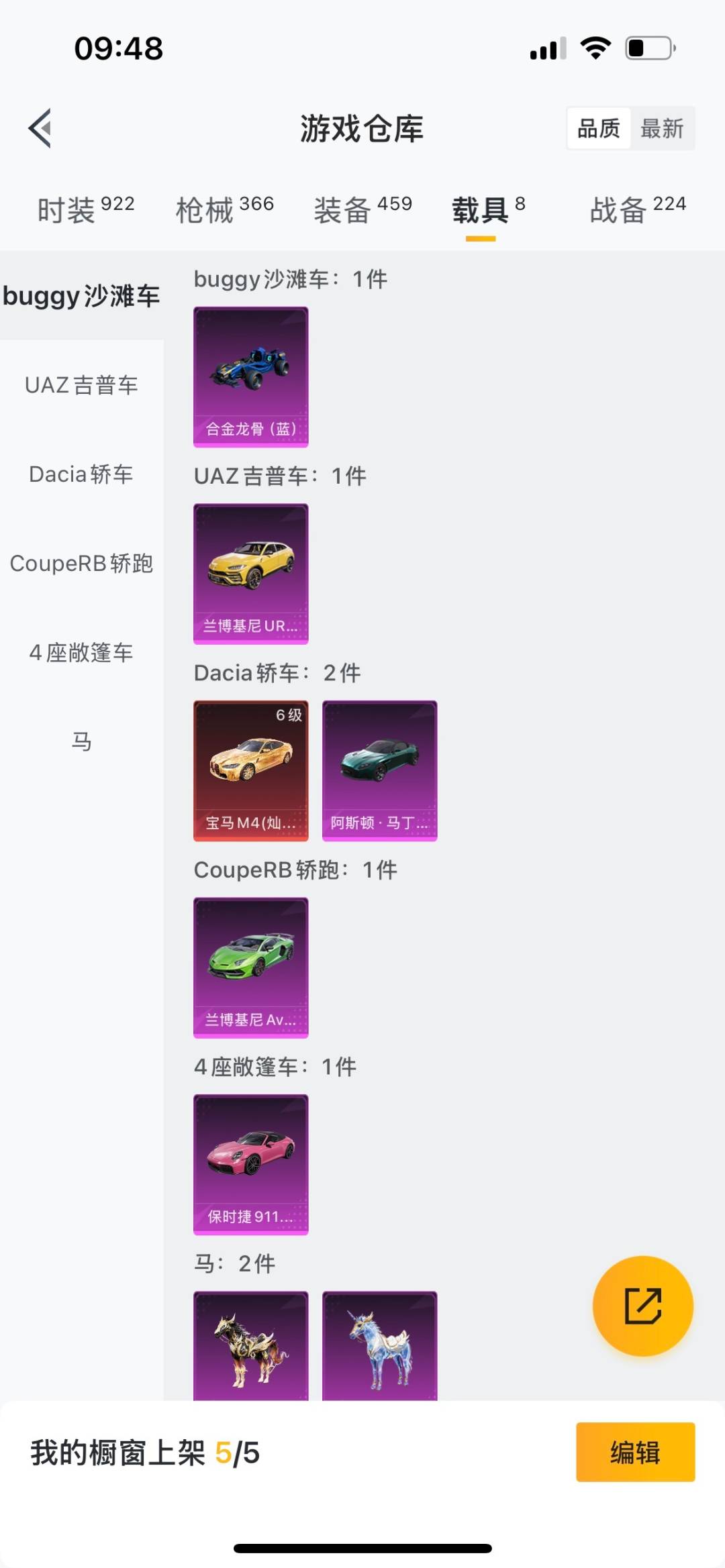View the green 兰博基尼 Av... card
The width and height of the screenshot is (725, 1568).
(x=251, y=967)
